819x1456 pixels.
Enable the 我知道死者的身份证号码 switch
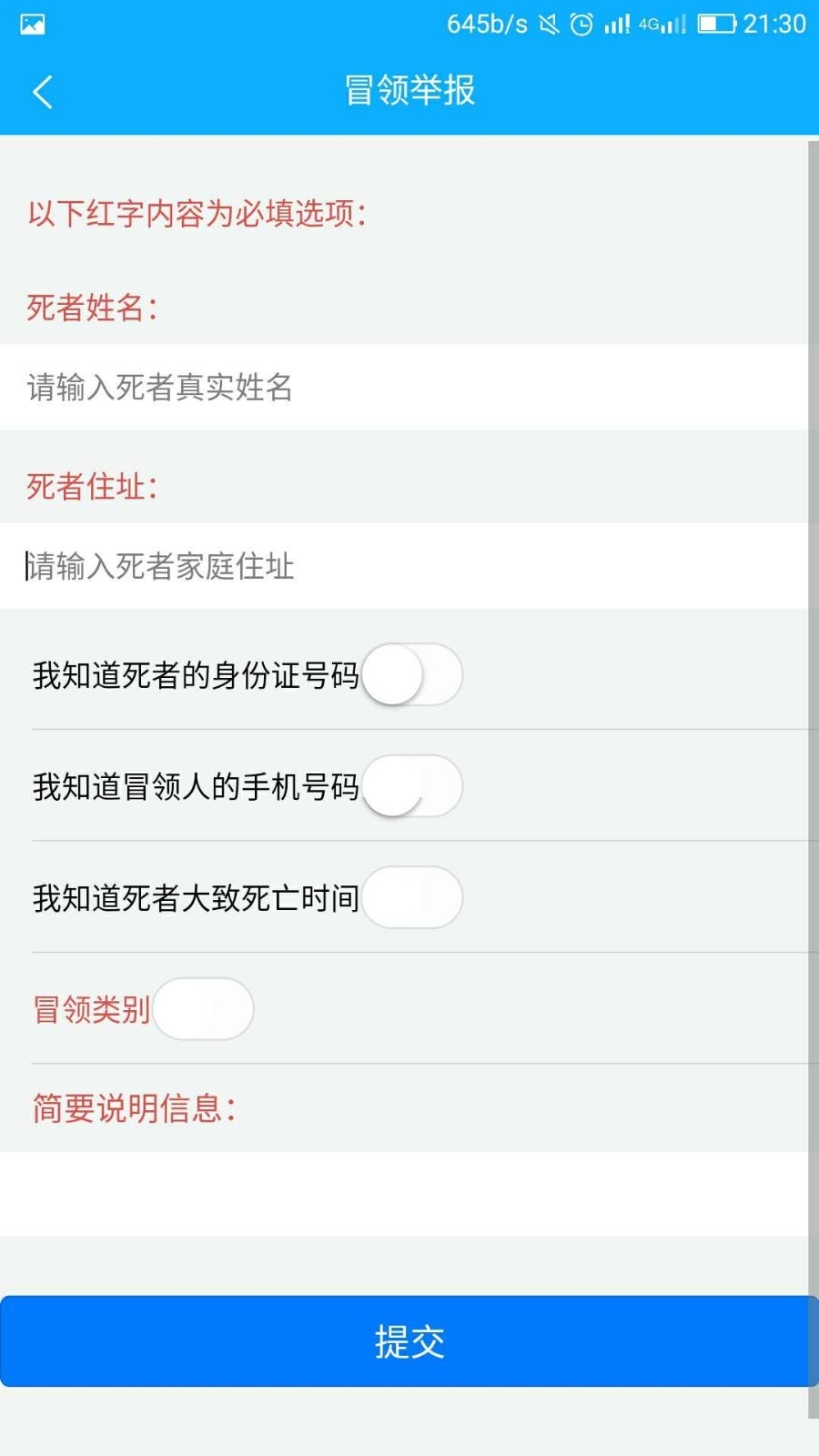point(411,674)
